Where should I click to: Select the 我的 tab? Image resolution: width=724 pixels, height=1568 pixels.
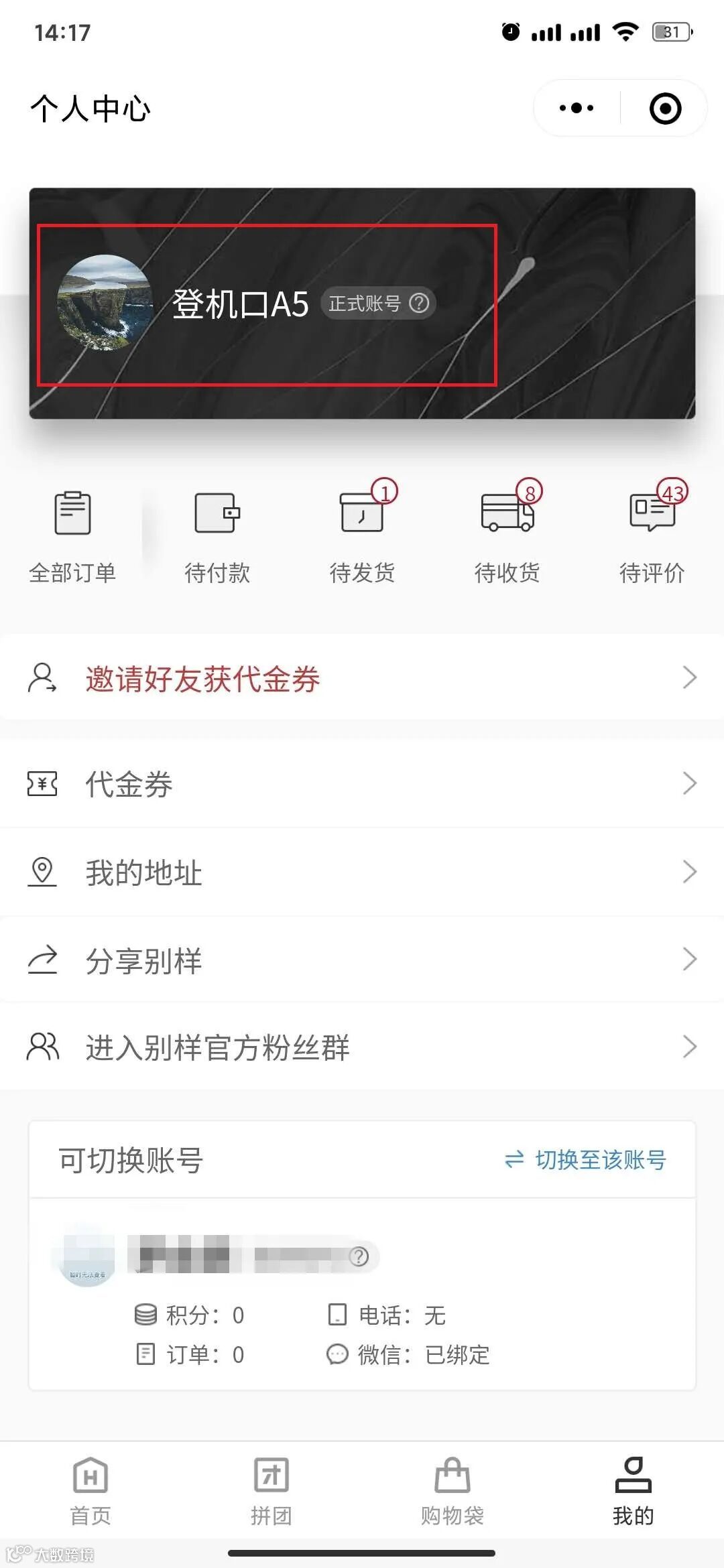pyautogui.click(x=633, y=1490)
